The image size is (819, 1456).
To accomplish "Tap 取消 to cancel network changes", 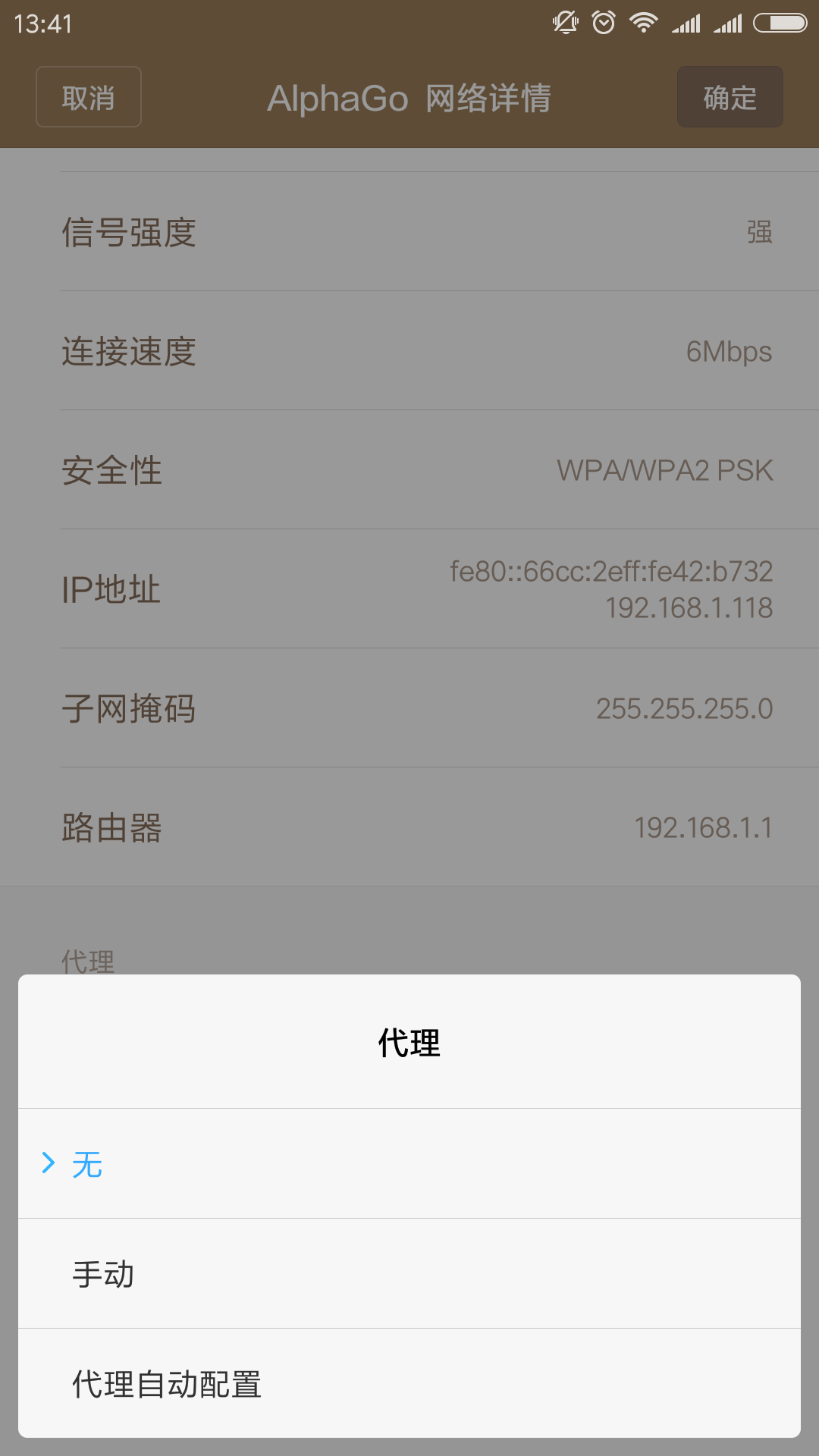I will (89, 97).
